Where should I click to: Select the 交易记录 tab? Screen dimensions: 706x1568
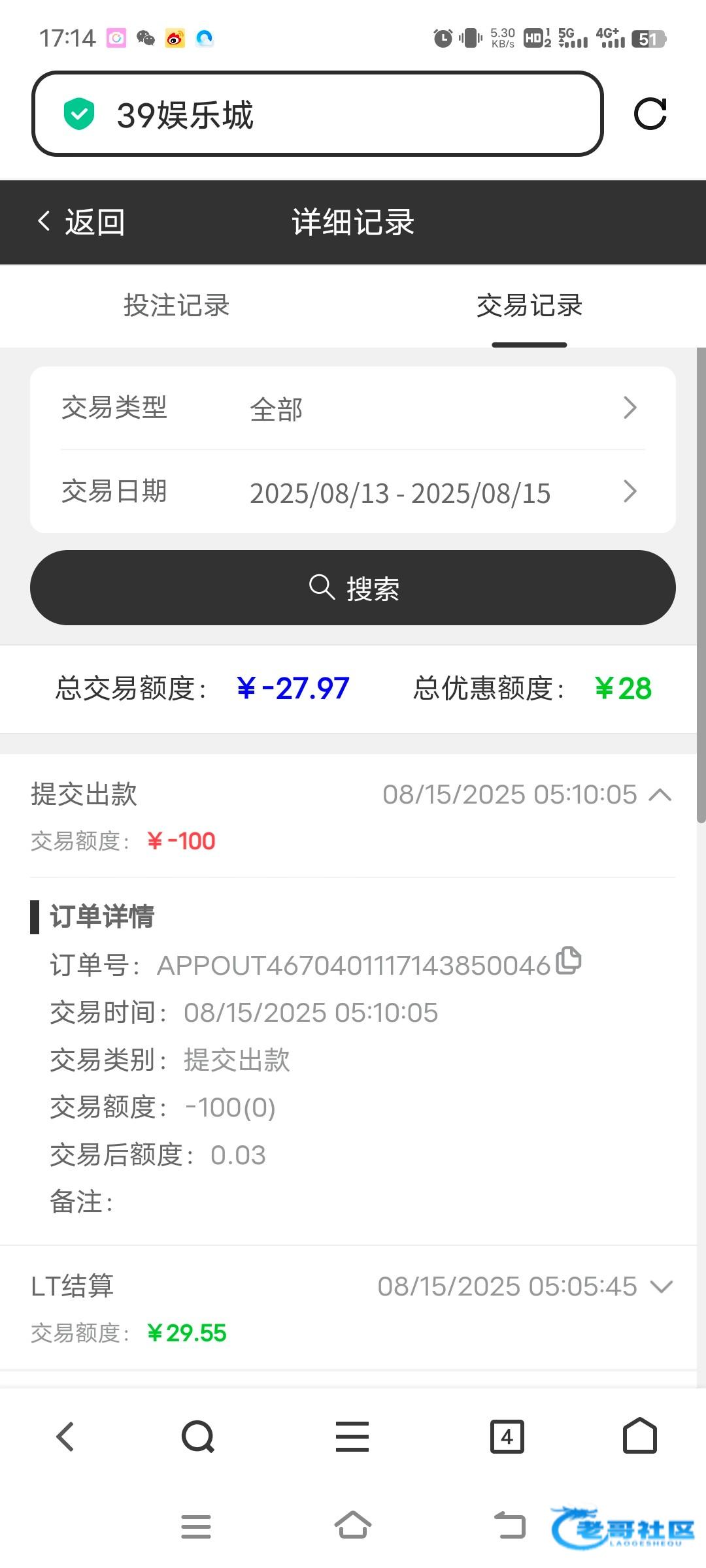(x=529, y=306)
